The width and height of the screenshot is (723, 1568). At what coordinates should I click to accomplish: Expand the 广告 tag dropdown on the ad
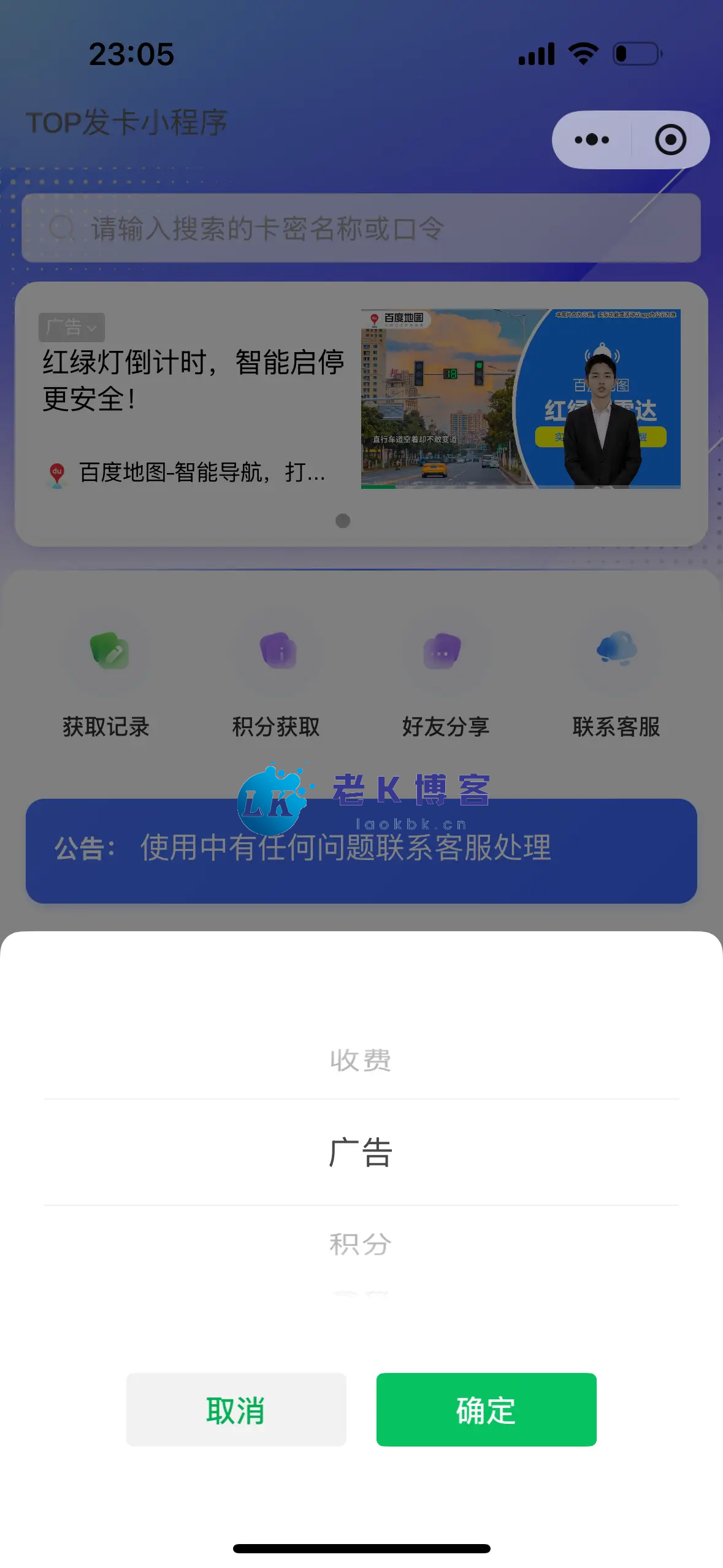click(x=72, y=328)
